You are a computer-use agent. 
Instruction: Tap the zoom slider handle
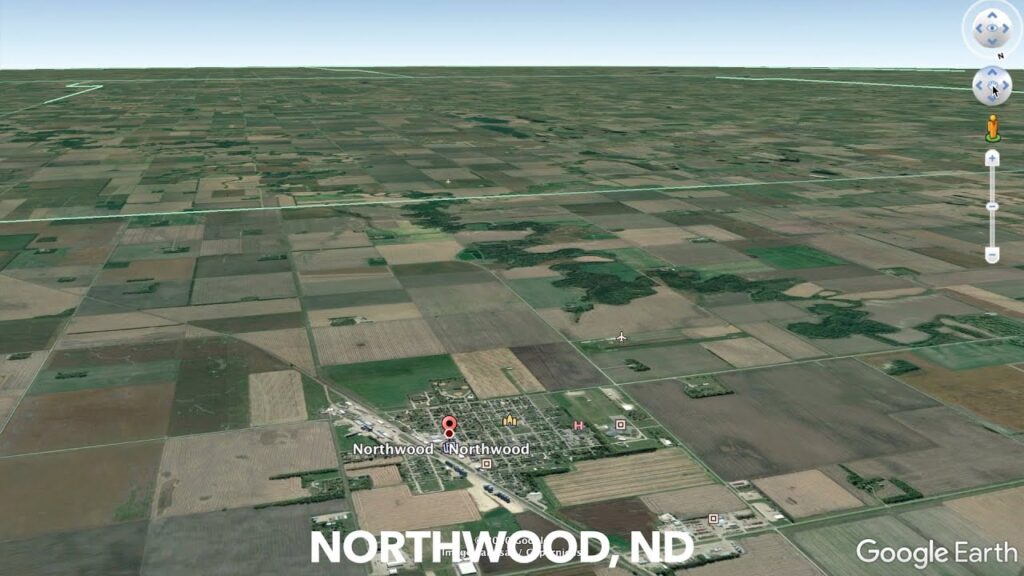pos(992,206)
